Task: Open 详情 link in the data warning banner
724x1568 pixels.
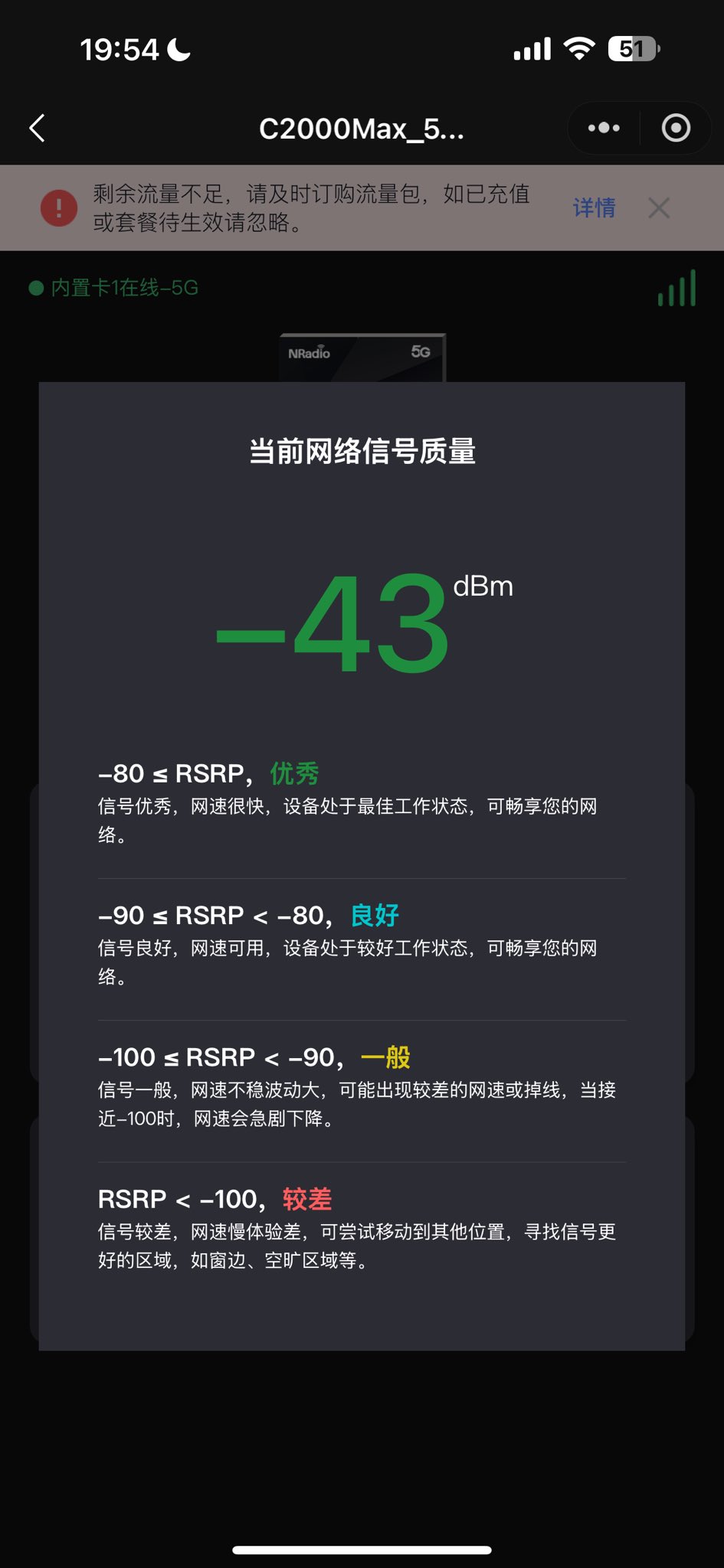Action: point(594,207)
